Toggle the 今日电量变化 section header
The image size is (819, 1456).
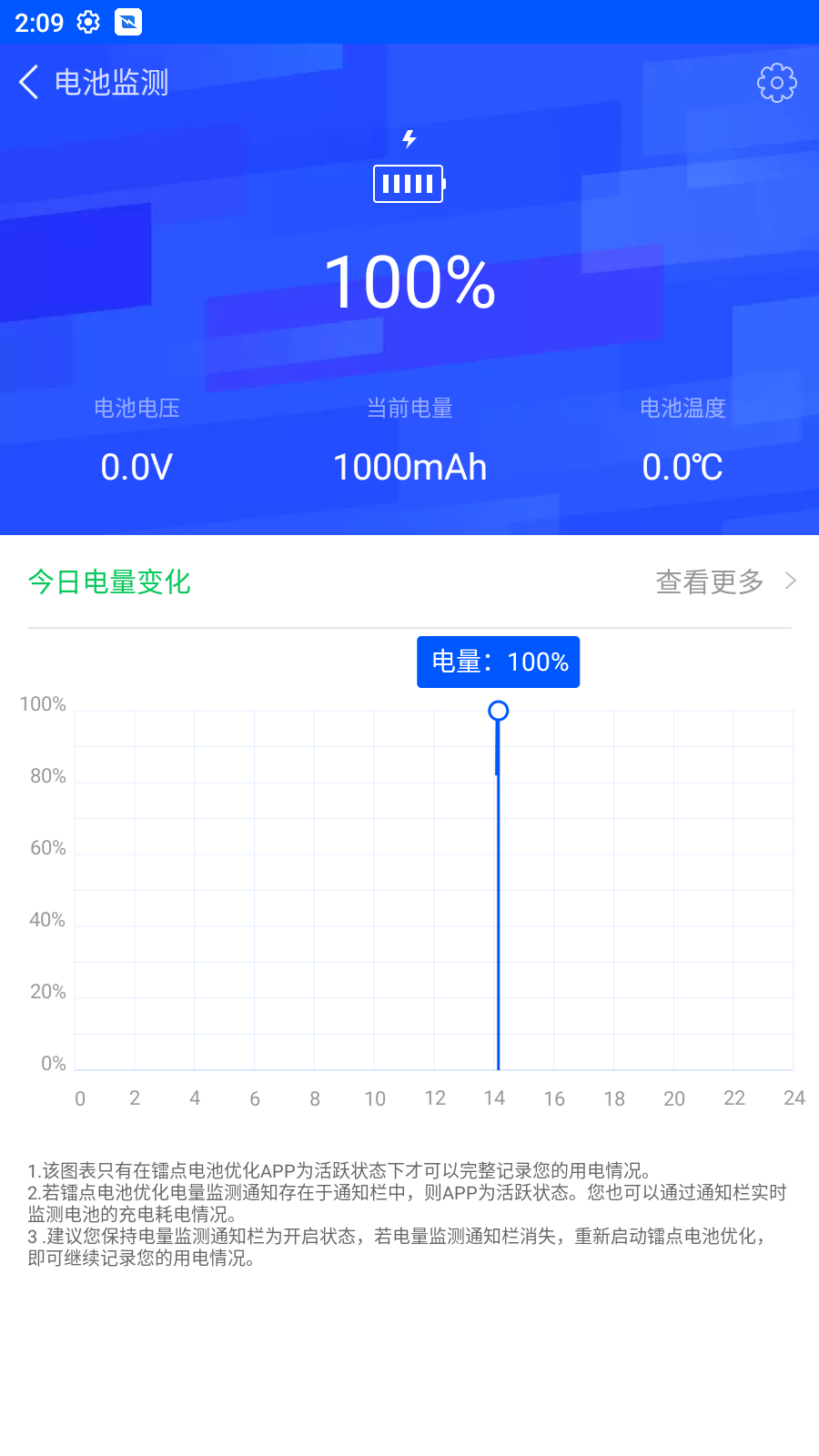(x=109, y=582)
